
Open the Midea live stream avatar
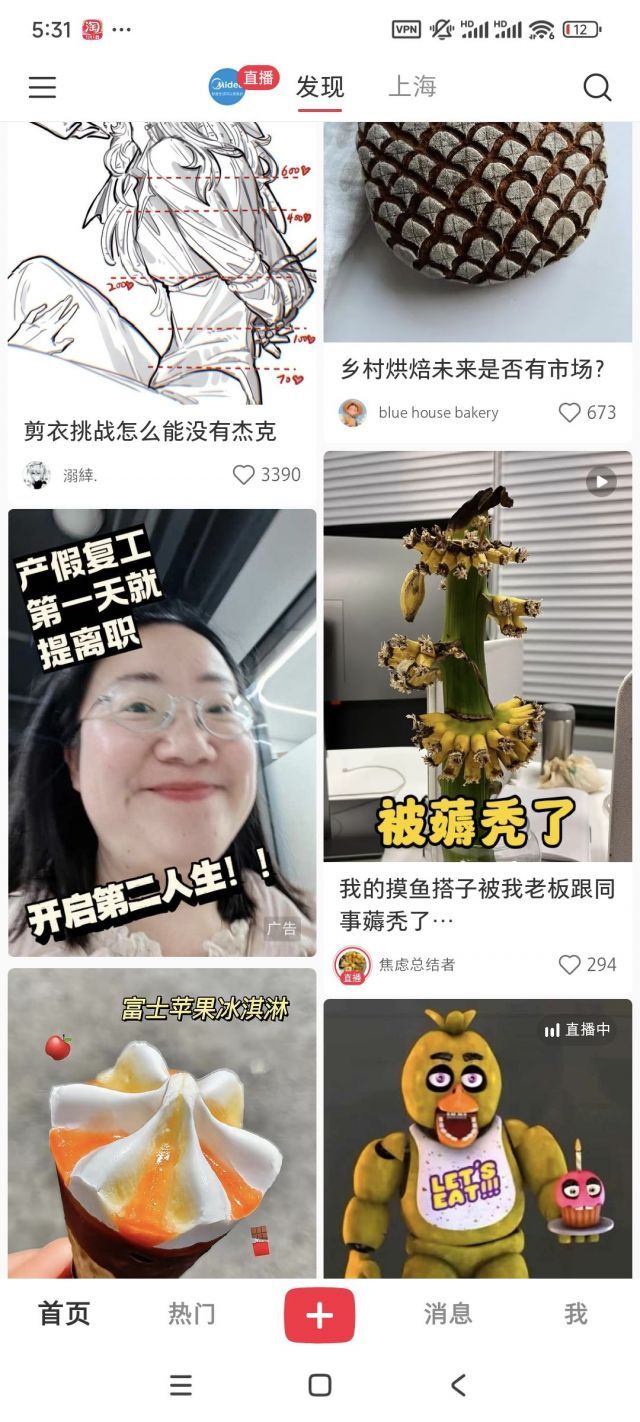(x=228, y=86)
